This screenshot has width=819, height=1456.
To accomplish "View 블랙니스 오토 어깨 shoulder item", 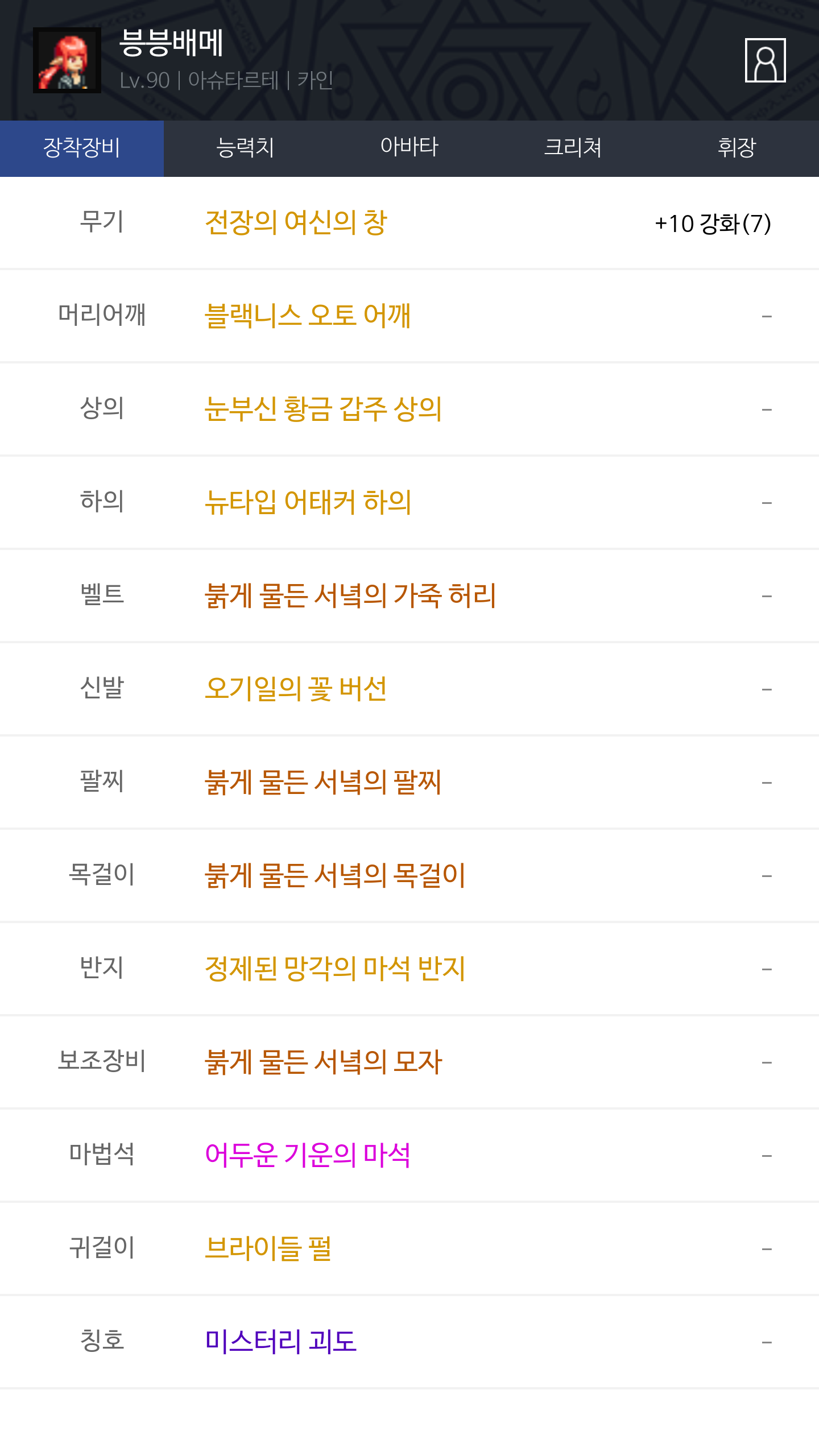I will (308, 316).
